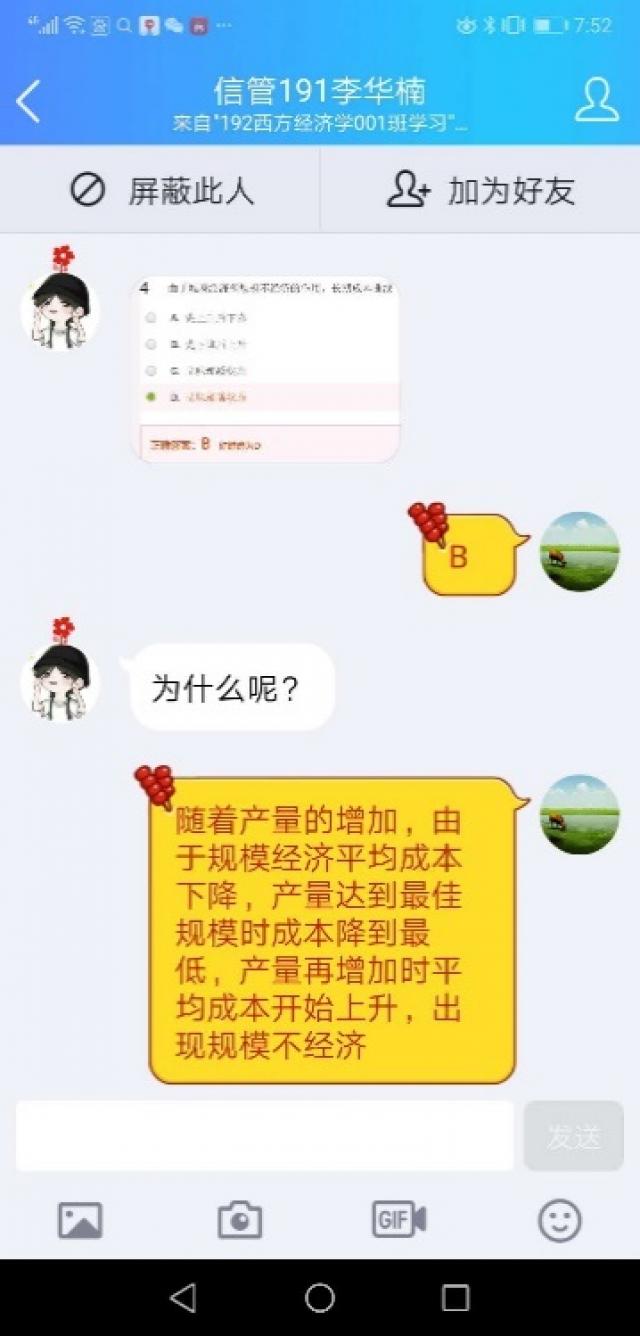
Task: Open the GIF video recorder
Action: click(399, 1220)
